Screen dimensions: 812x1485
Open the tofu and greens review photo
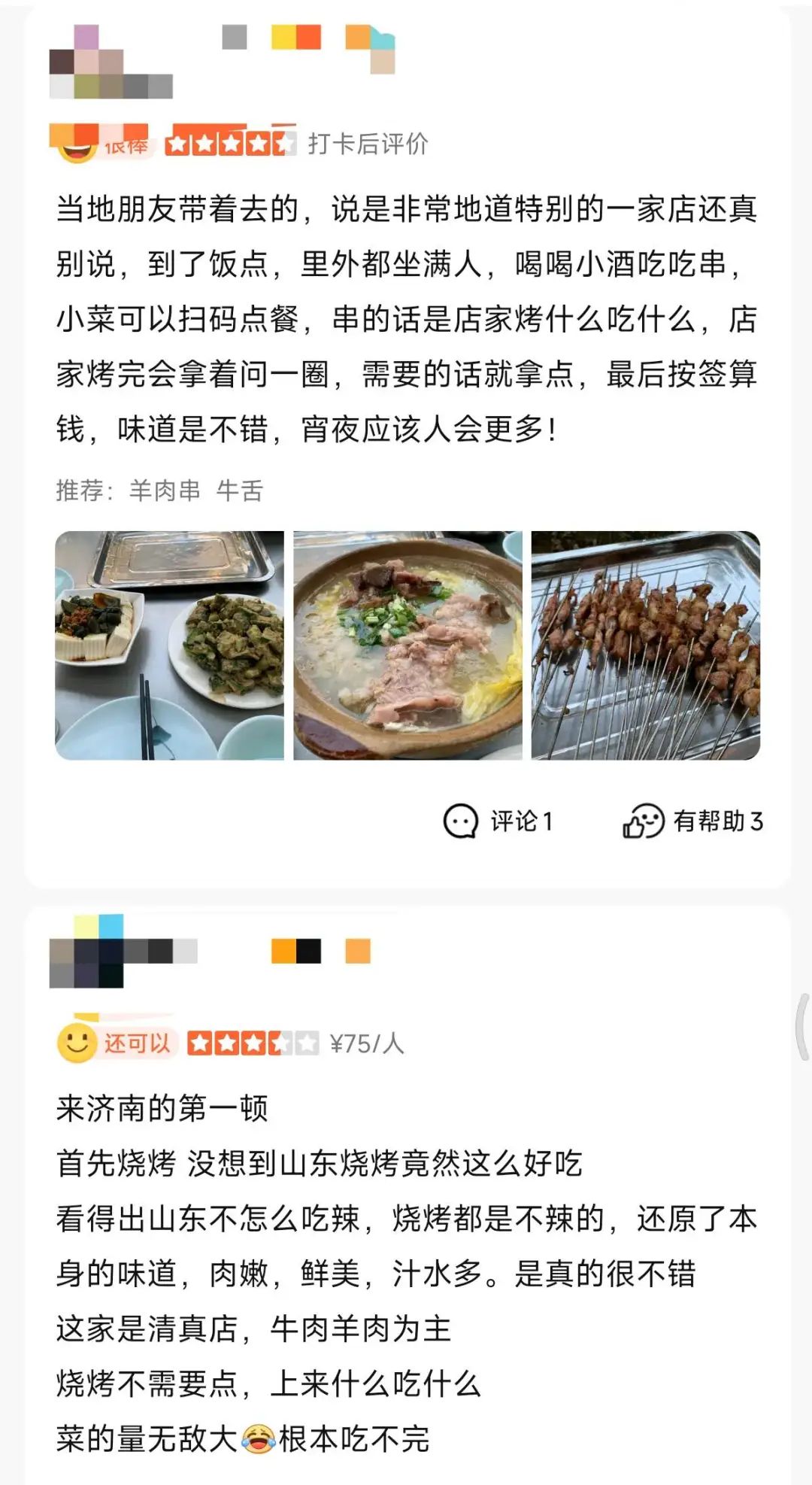[x=169, y=645]
